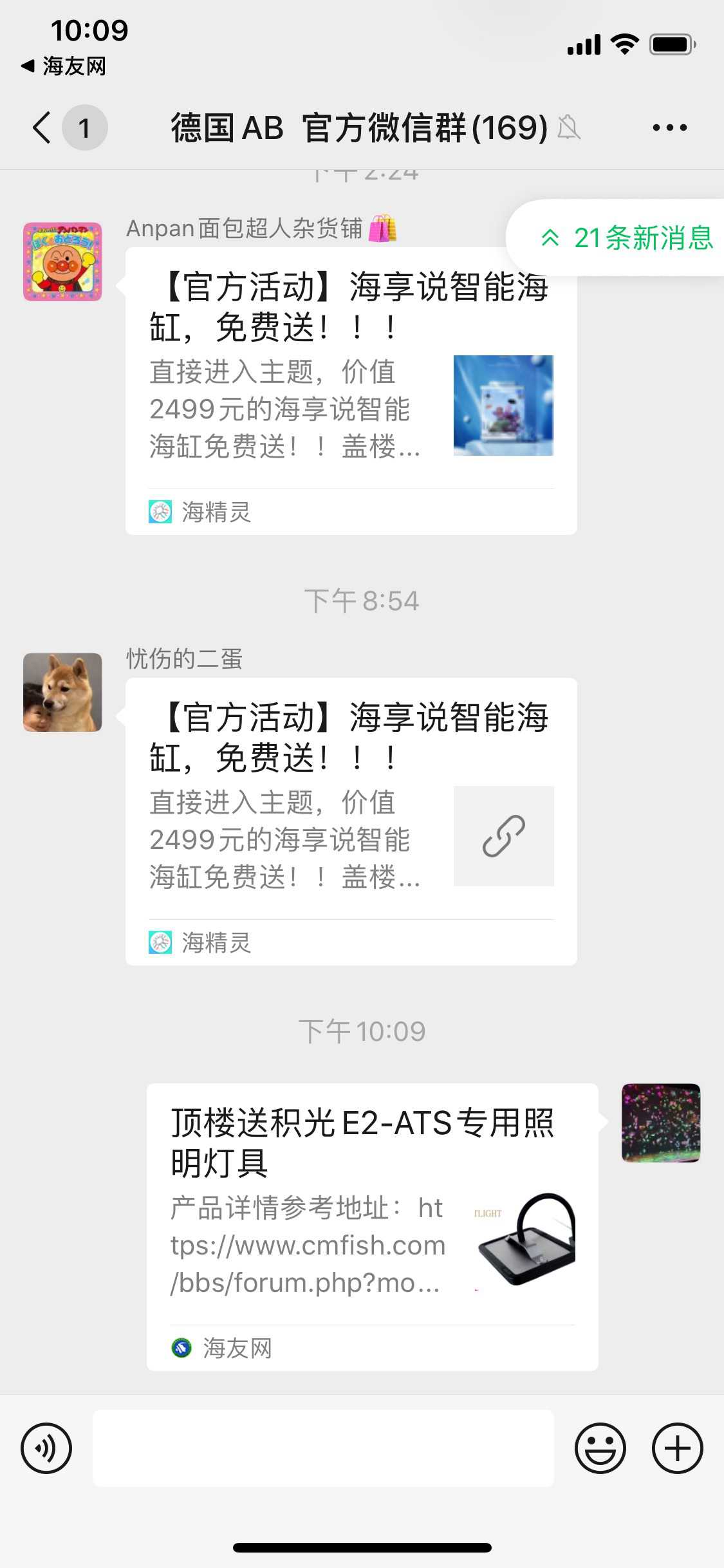The width and height of the screenshot is (724, 1568).
Task: Open 忧伤的二蛋's shared 海享说 link card
Action: [351, 821]
